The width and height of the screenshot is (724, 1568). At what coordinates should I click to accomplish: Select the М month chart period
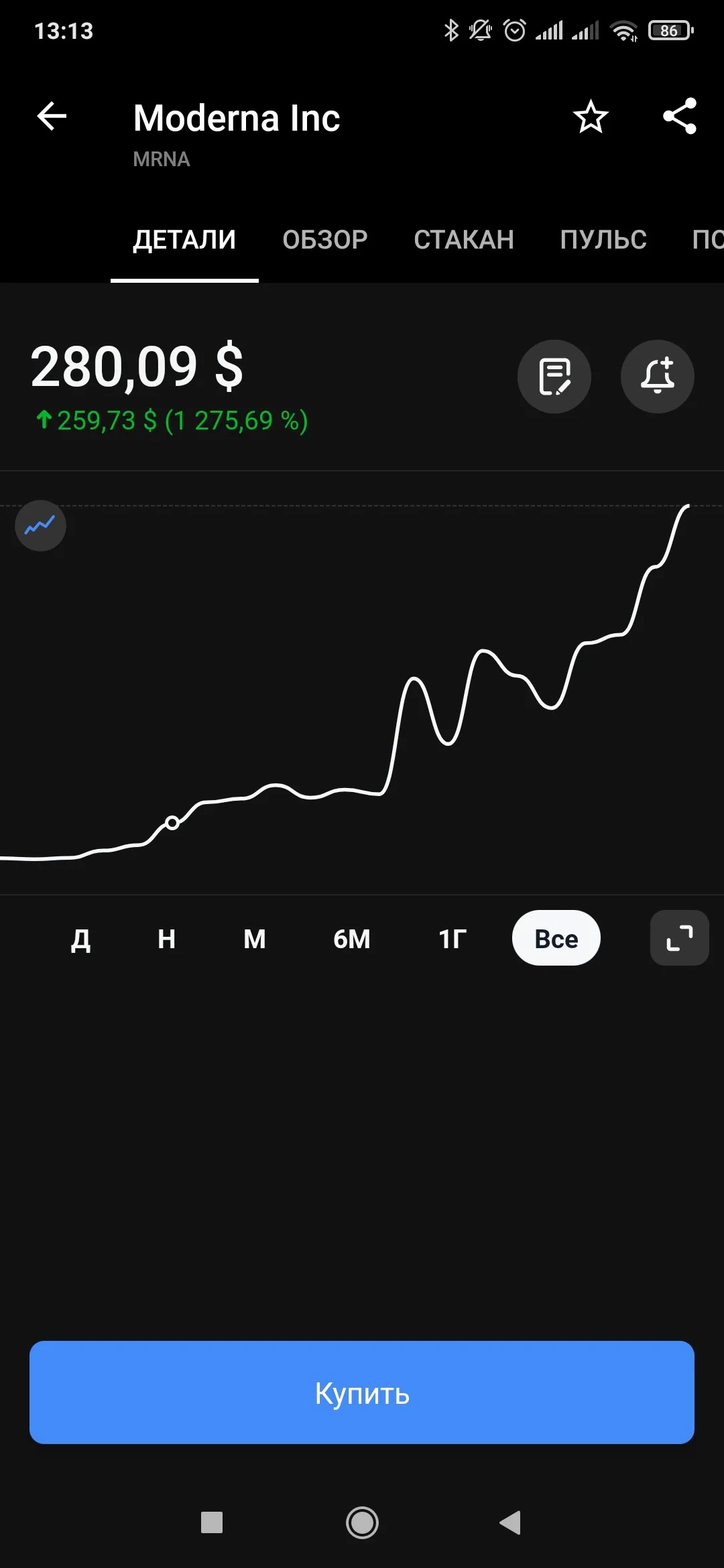pos(255,938)
